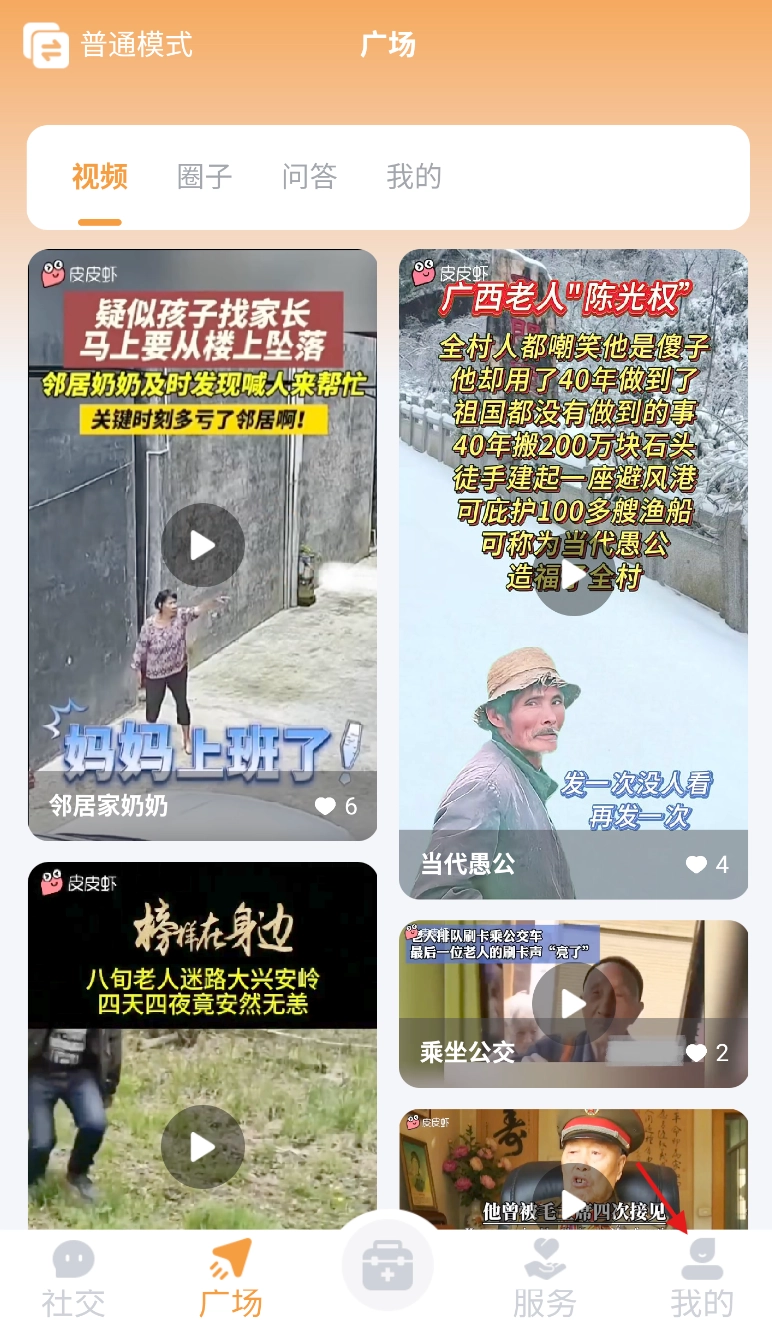This screenshot has height=1330, width=772.
Task: Like the 当代愚公 video
Action: [x=697, y=864]
